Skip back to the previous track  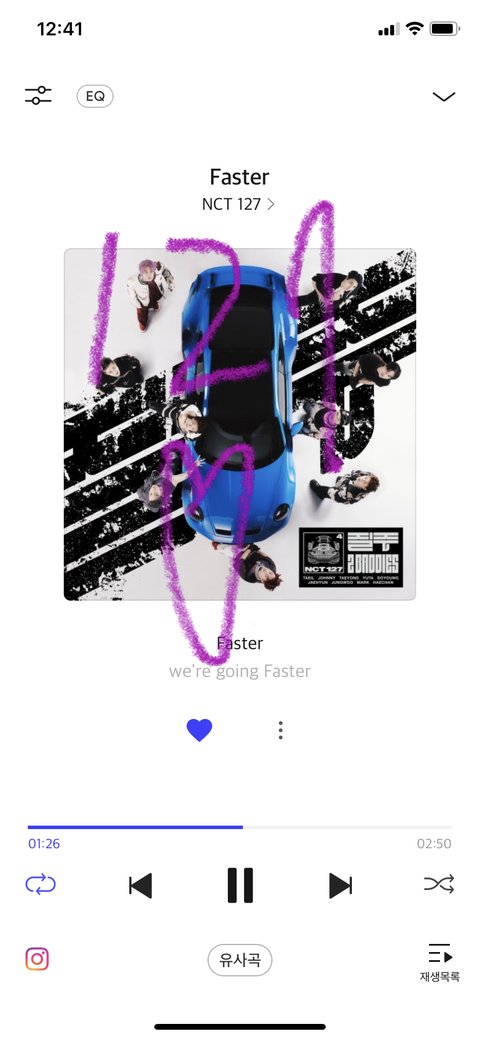(x=140, y=885)
